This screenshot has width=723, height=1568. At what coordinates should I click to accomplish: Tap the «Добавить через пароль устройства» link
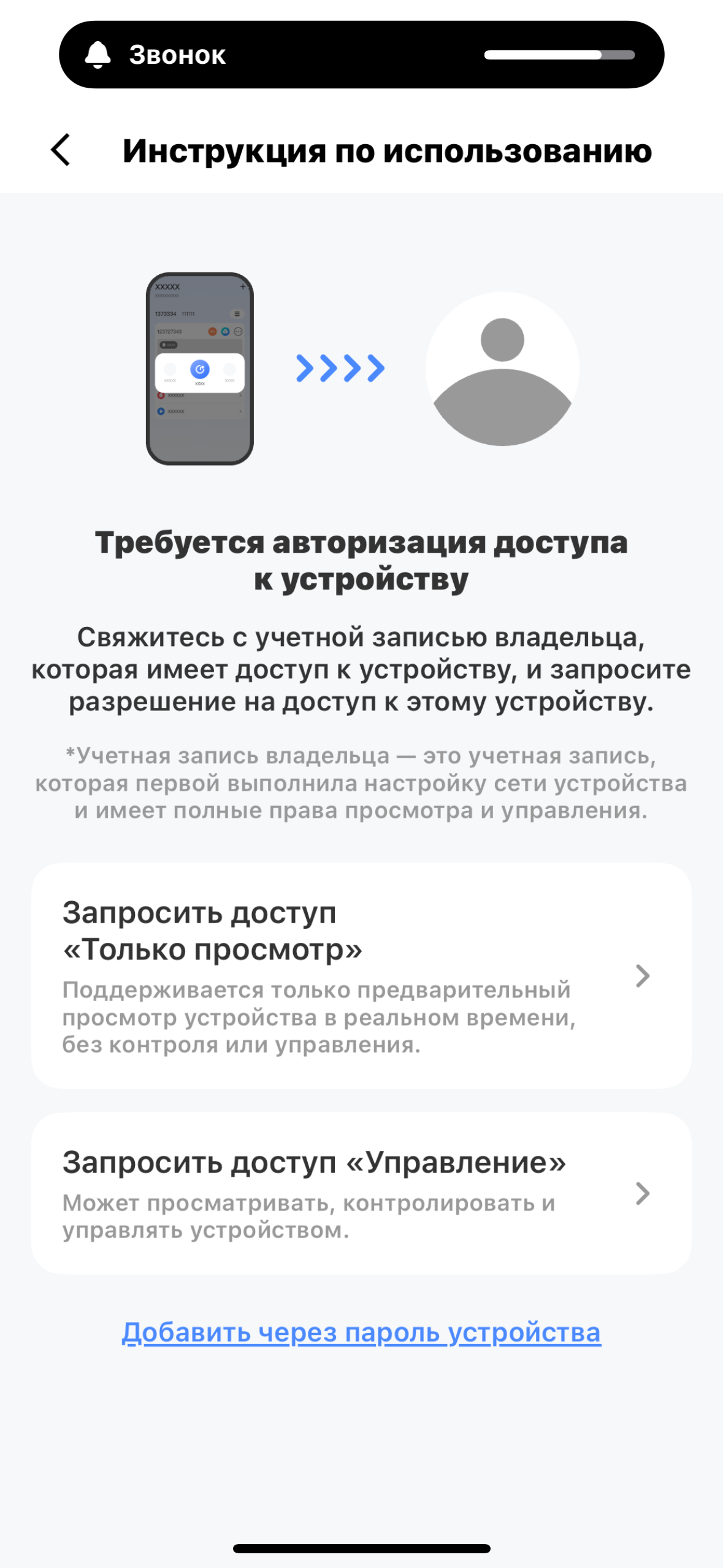(x=361, y=1332)
